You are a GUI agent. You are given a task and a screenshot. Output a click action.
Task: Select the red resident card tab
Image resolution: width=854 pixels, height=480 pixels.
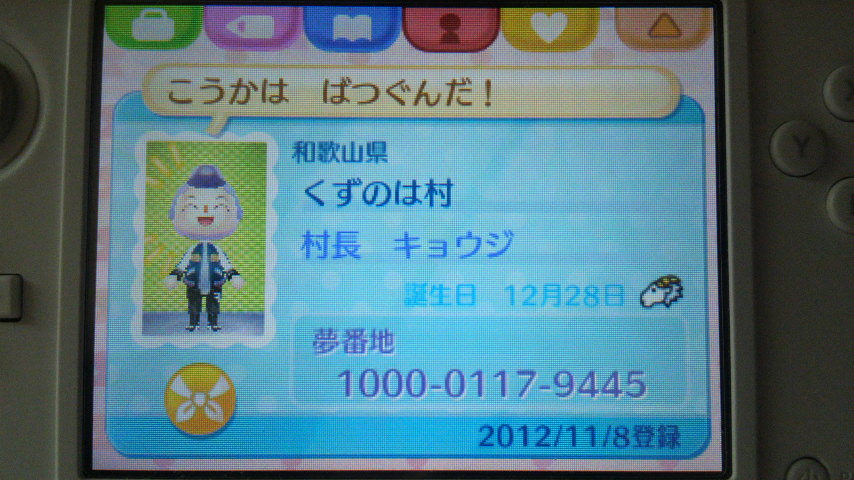[450, 28]
